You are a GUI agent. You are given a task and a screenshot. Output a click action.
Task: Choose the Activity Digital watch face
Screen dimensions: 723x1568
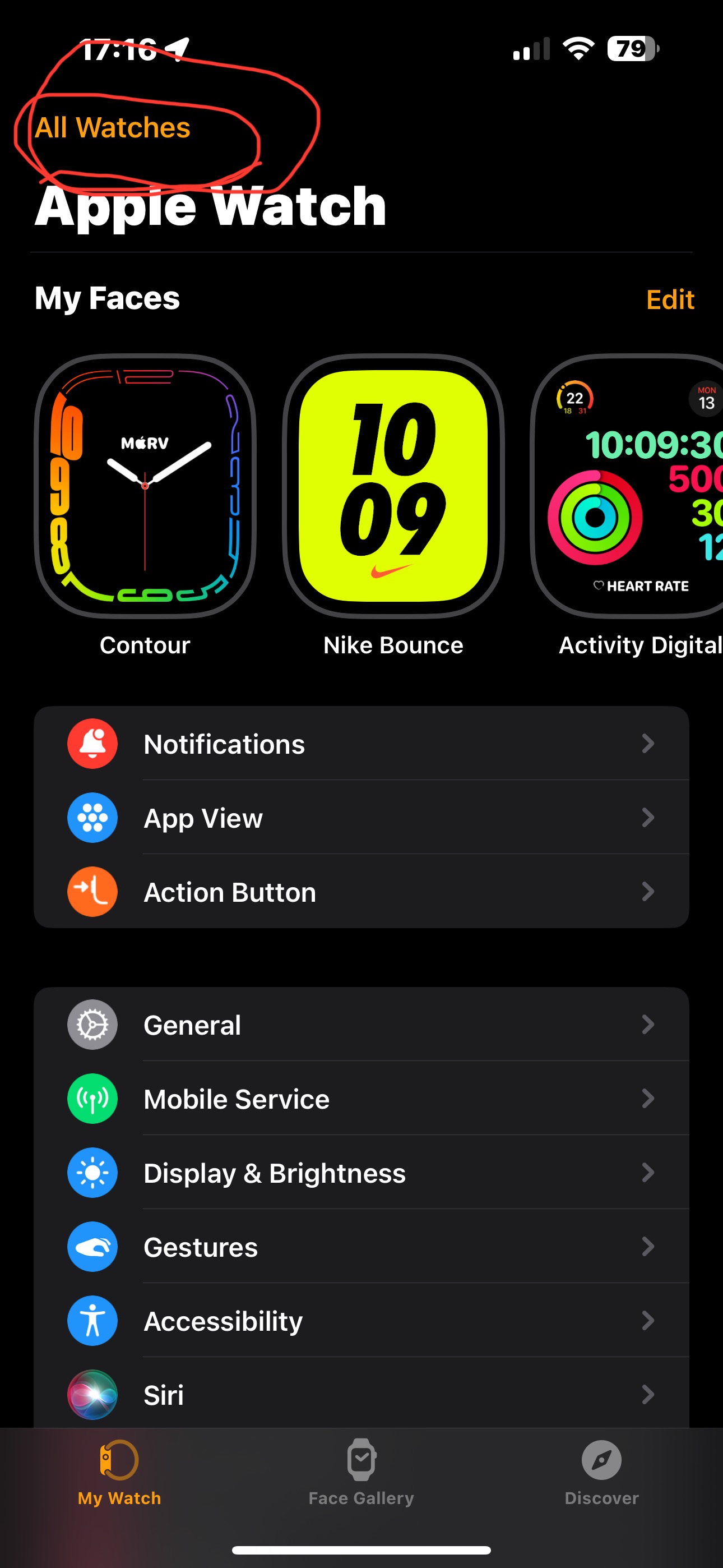pos(633,486)
